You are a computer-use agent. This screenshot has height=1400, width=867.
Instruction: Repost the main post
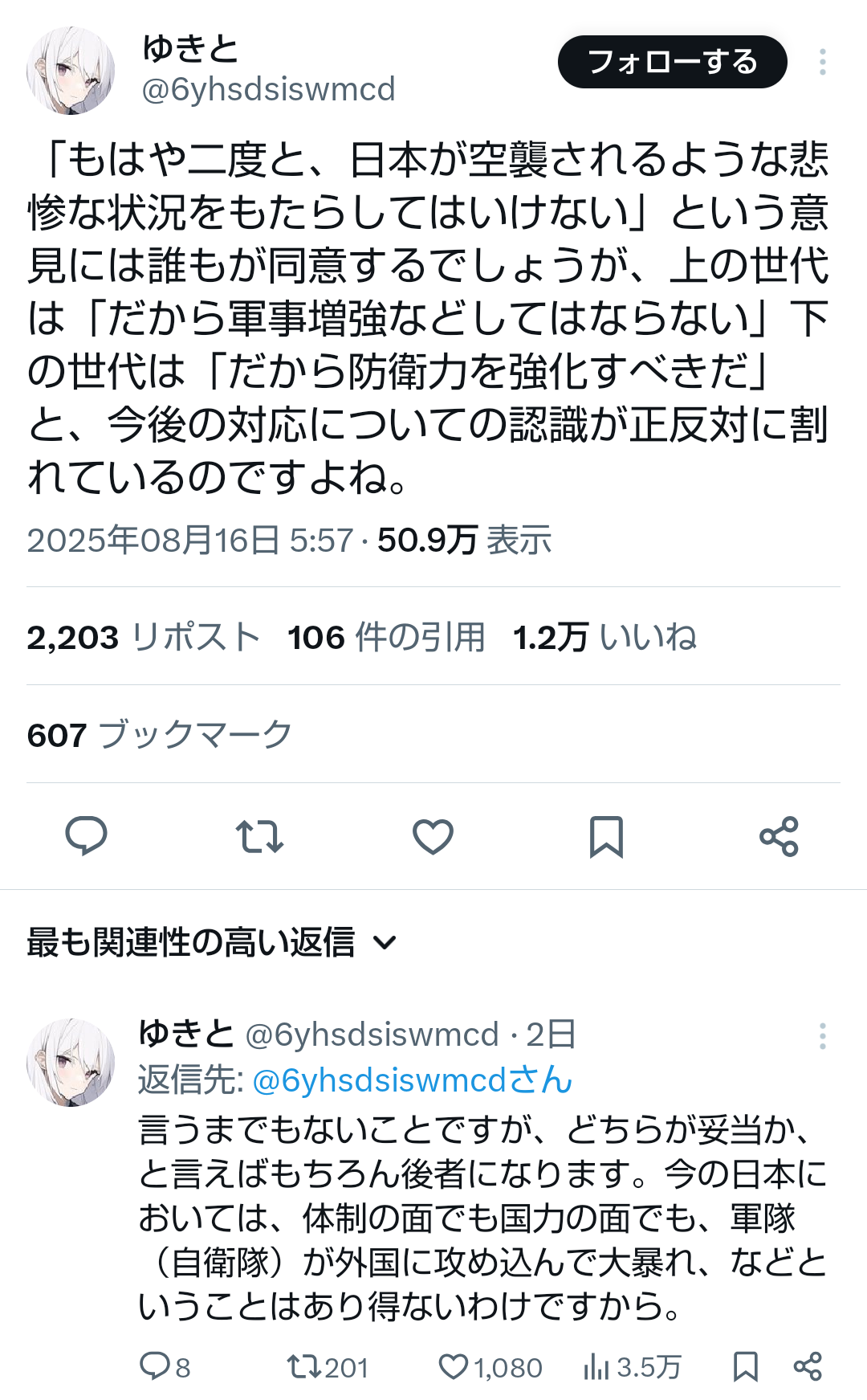click(259, 836)
